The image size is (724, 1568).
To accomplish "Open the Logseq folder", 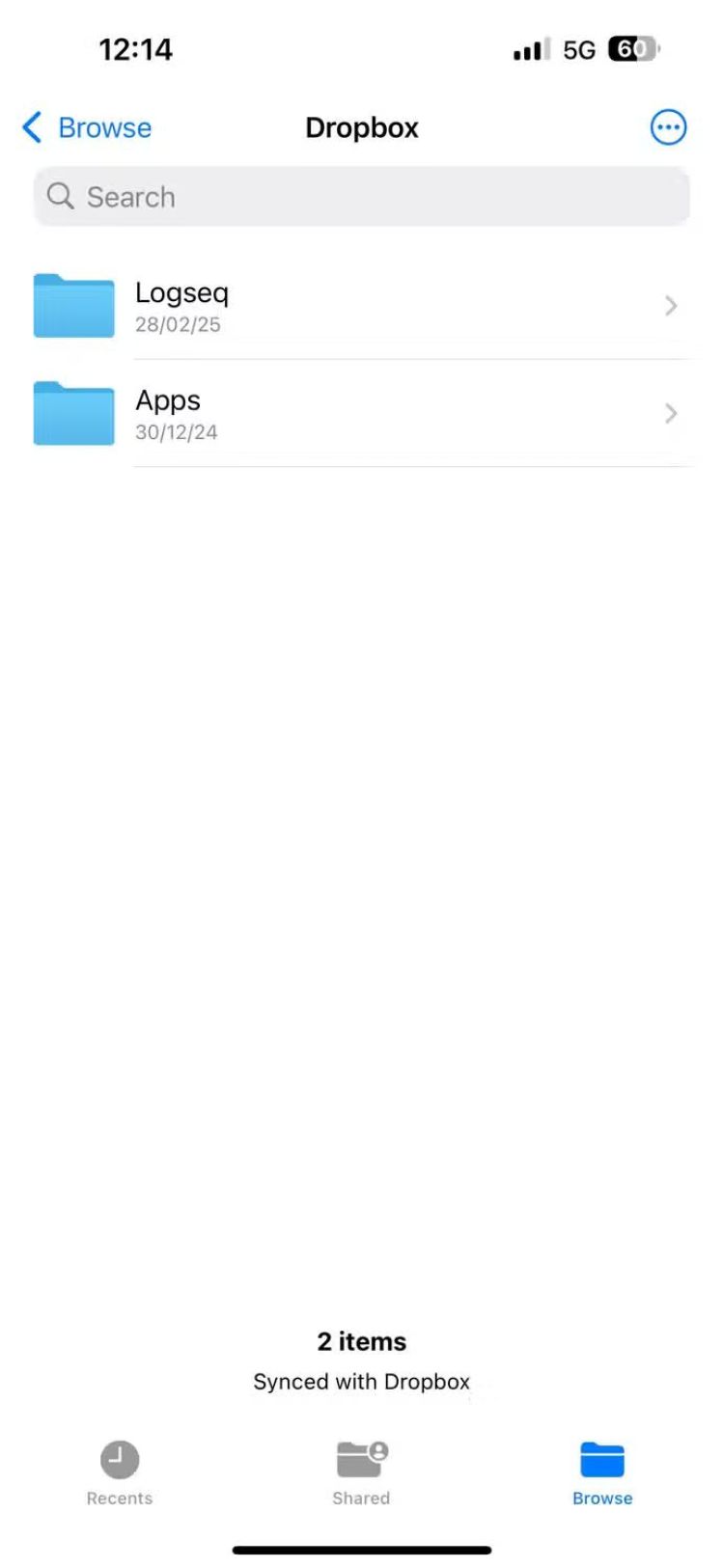I will pyautogui.click(x=362, y=306).
